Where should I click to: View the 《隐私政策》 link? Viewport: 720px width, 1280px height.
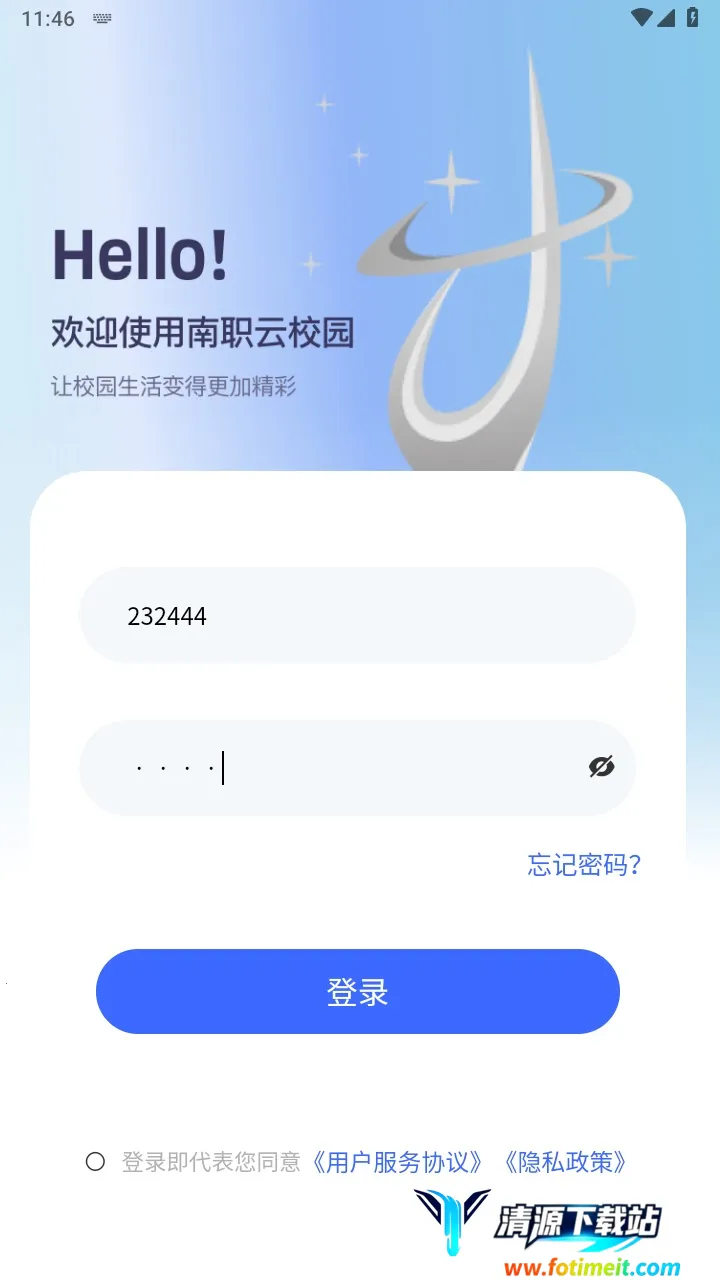click(566, 1162)
